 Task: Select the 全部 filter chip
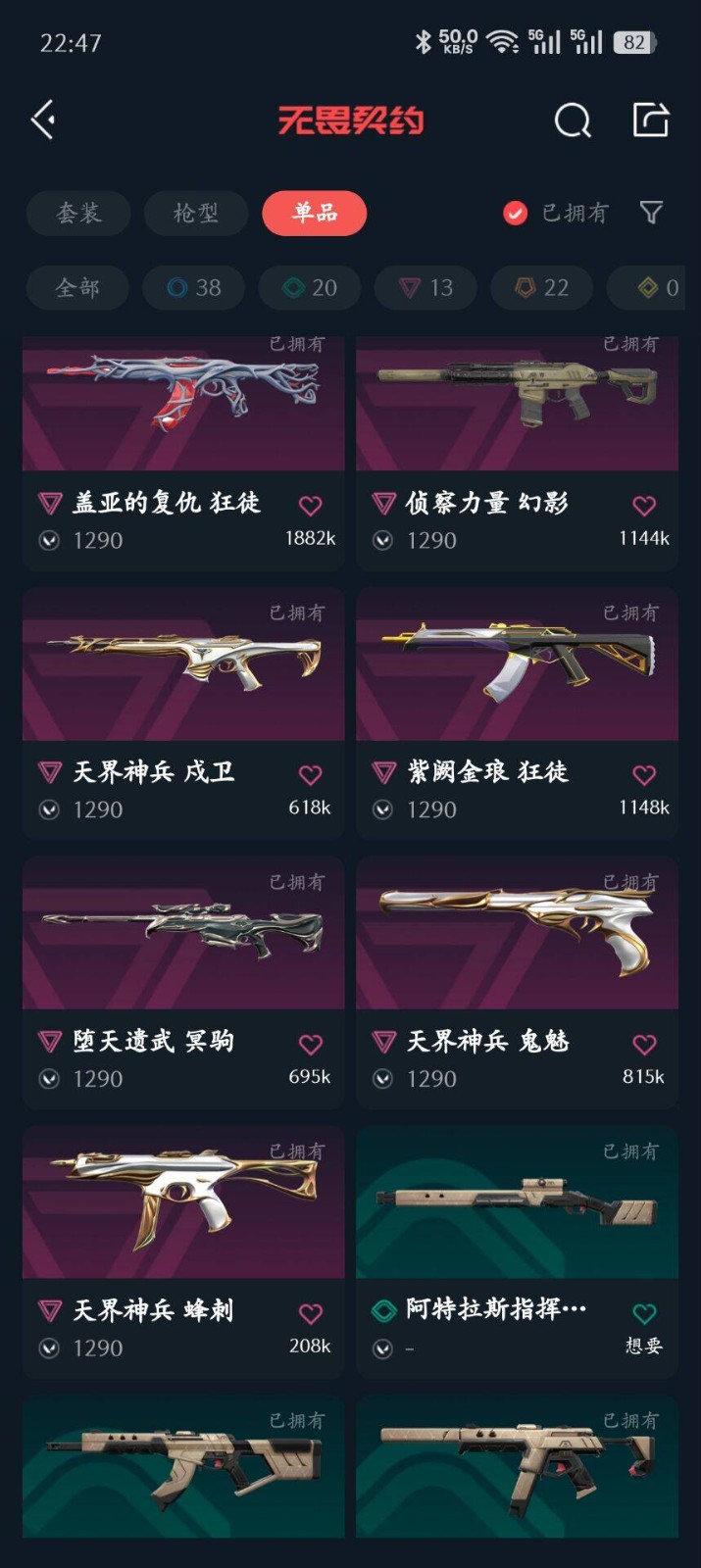pos(77,287)
